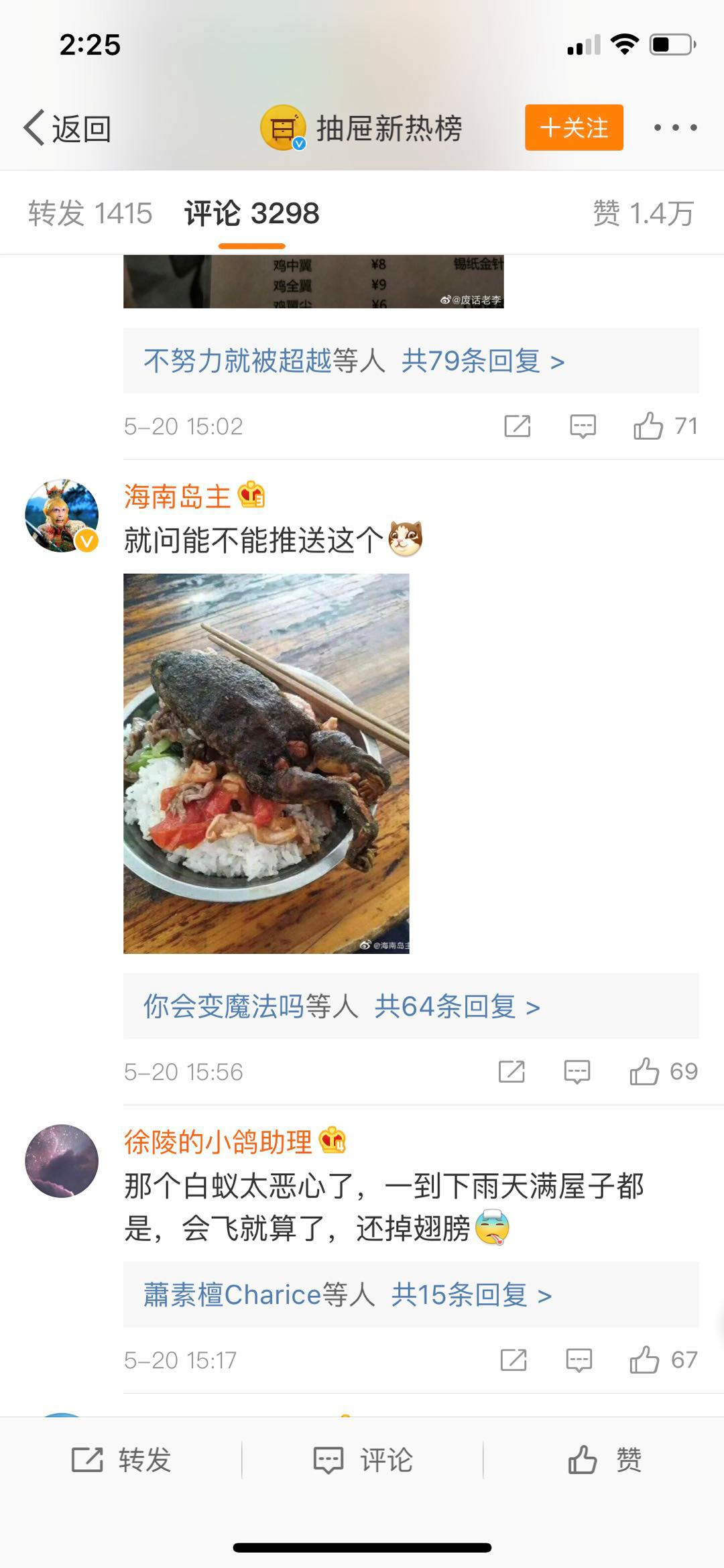Tap 评论 in the bottom bar
Viewport: 724px width, 1568px height.
(x=363, y=1459)
